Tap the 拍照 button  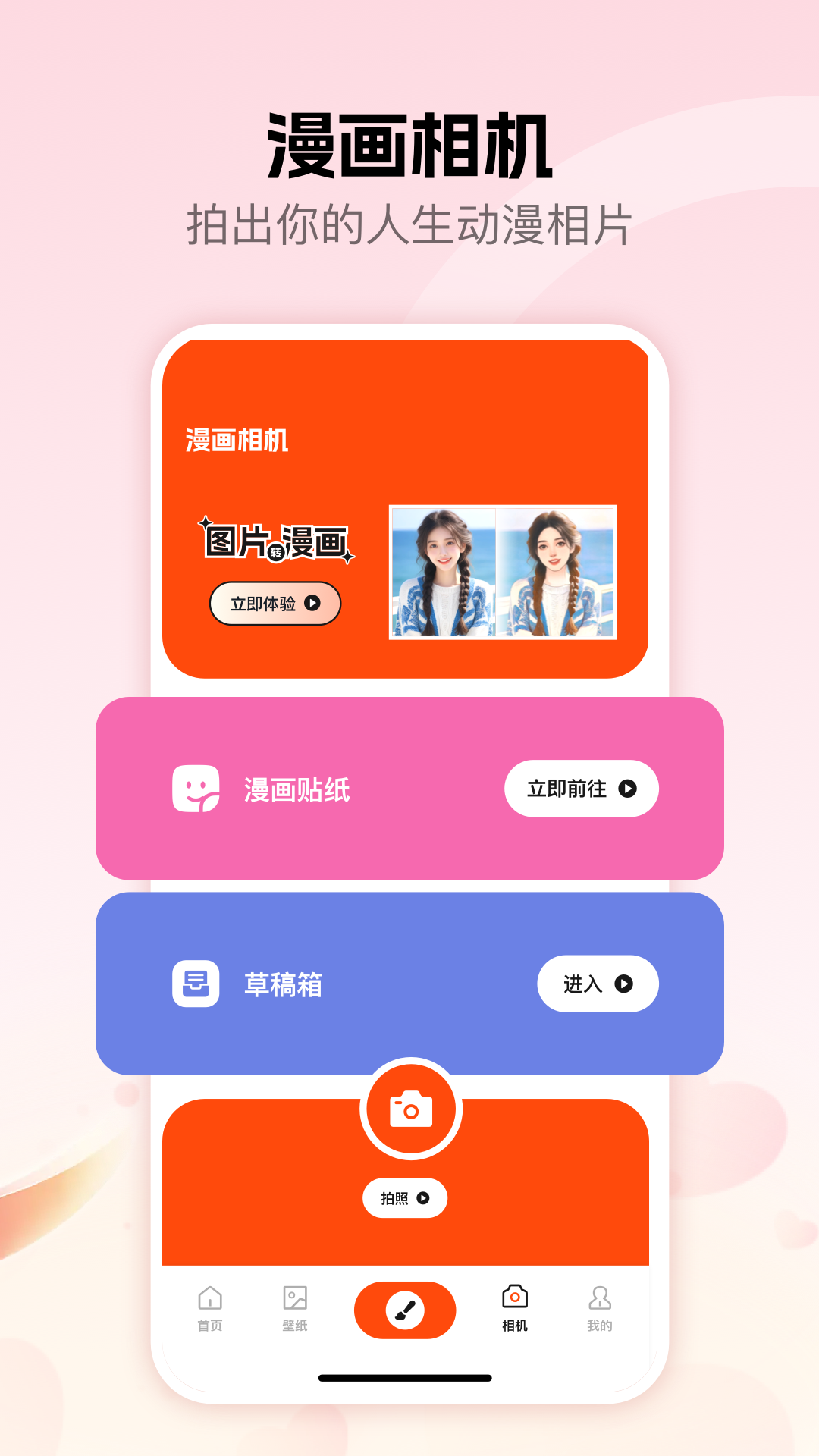point(405,1198)
